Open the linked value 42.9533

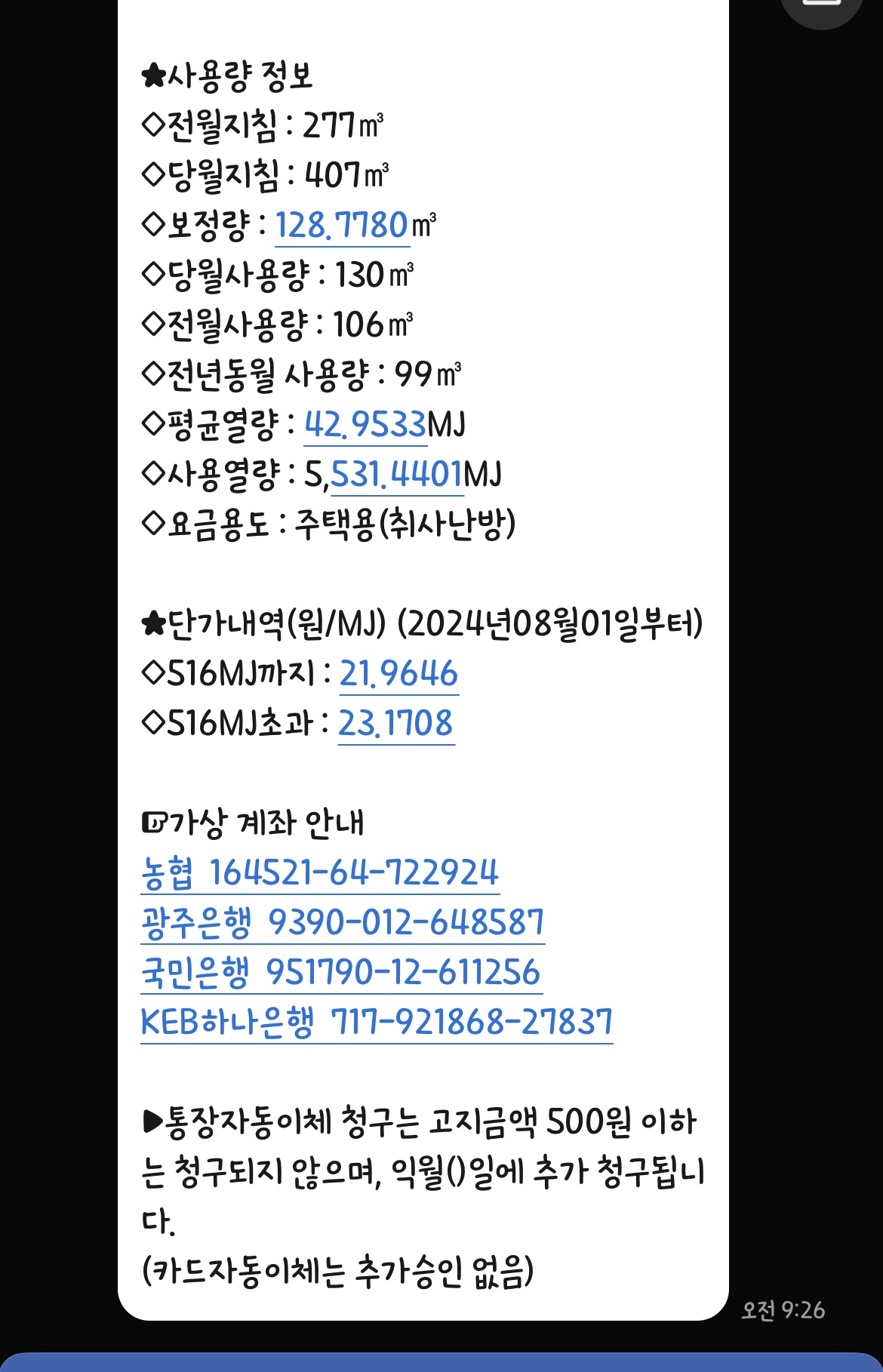coord(365,425)
